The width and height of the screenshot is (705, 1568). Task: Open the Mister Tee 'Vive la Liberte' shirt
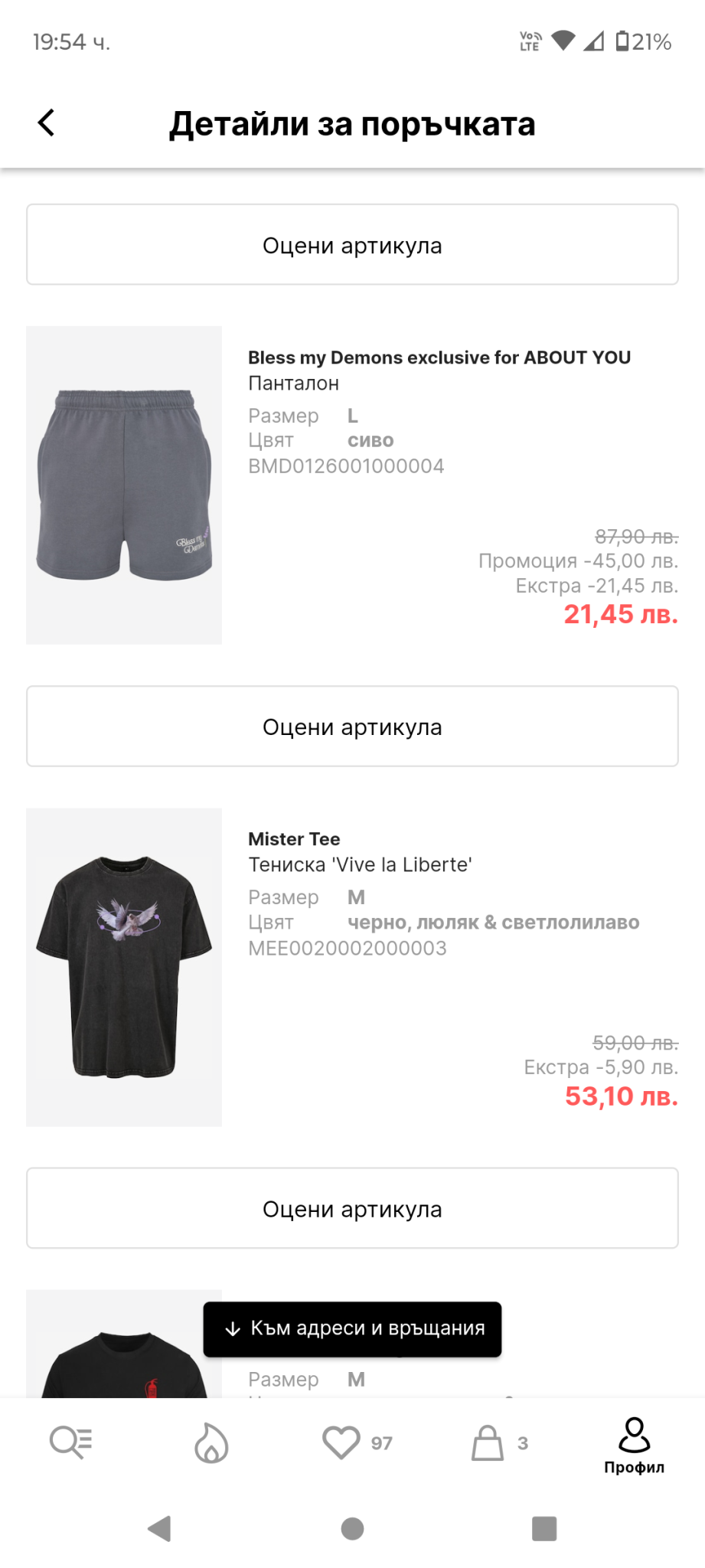click(x=124, y=966)
